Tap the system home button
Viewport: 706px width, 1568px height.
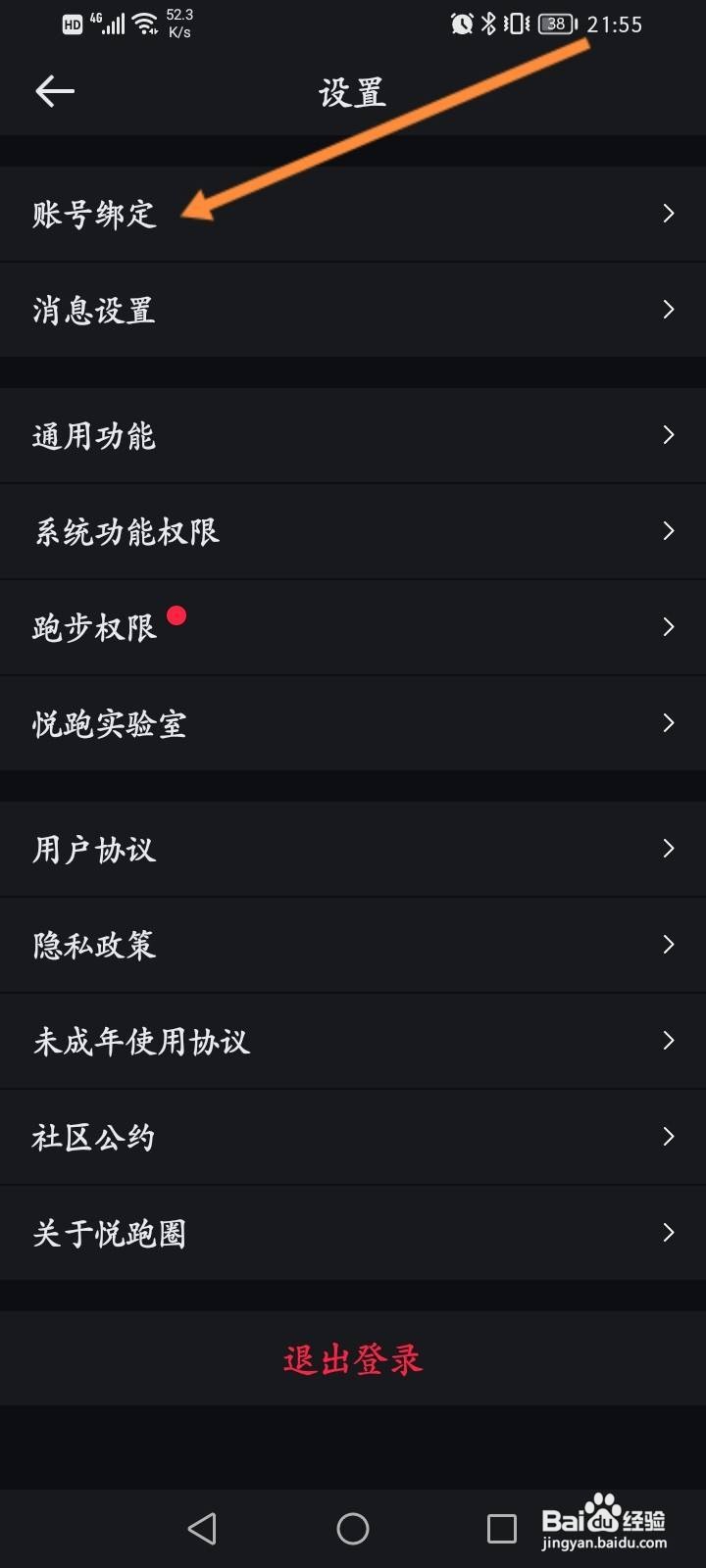(353, 1529)
